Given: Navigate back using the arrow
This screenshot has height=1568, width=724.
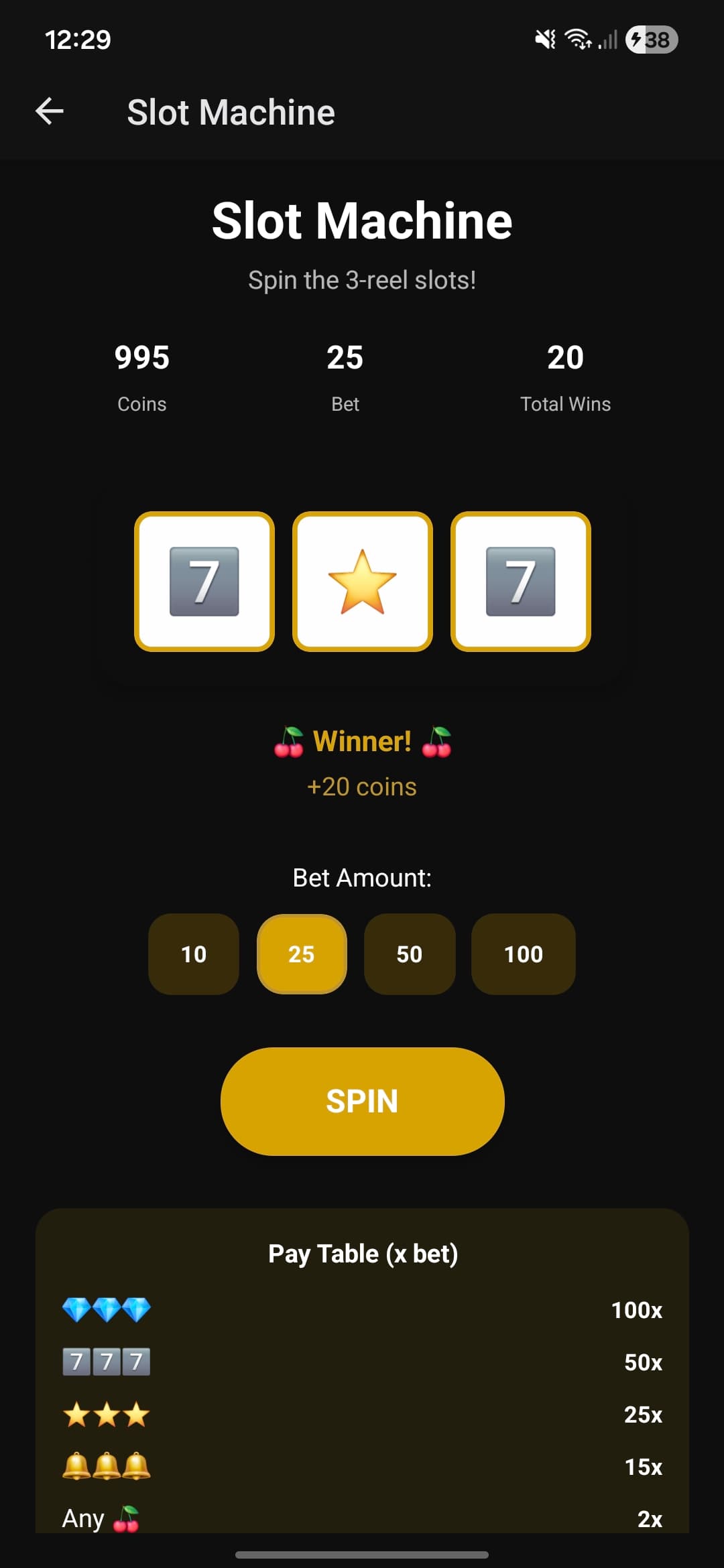Looking at the screenshot, I should pyautogui.click(x=49, y=111).
